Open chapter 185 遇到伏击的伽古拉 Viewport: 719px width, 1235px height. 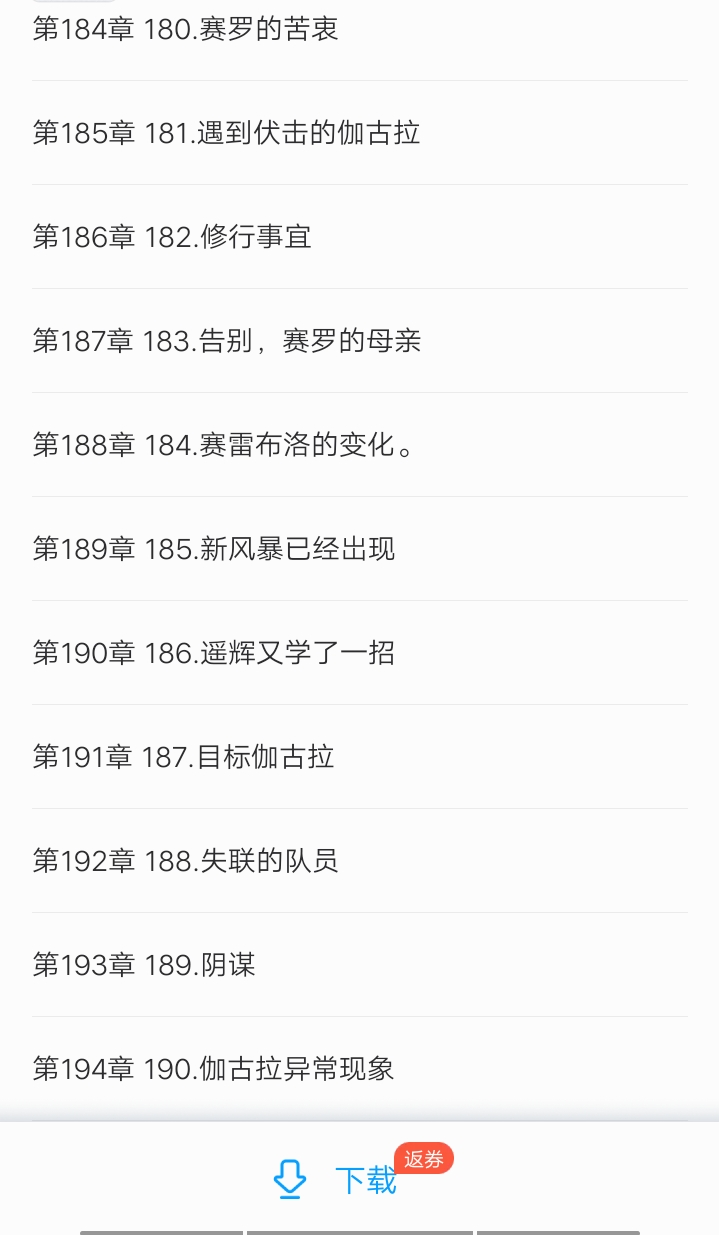[226, 133]
